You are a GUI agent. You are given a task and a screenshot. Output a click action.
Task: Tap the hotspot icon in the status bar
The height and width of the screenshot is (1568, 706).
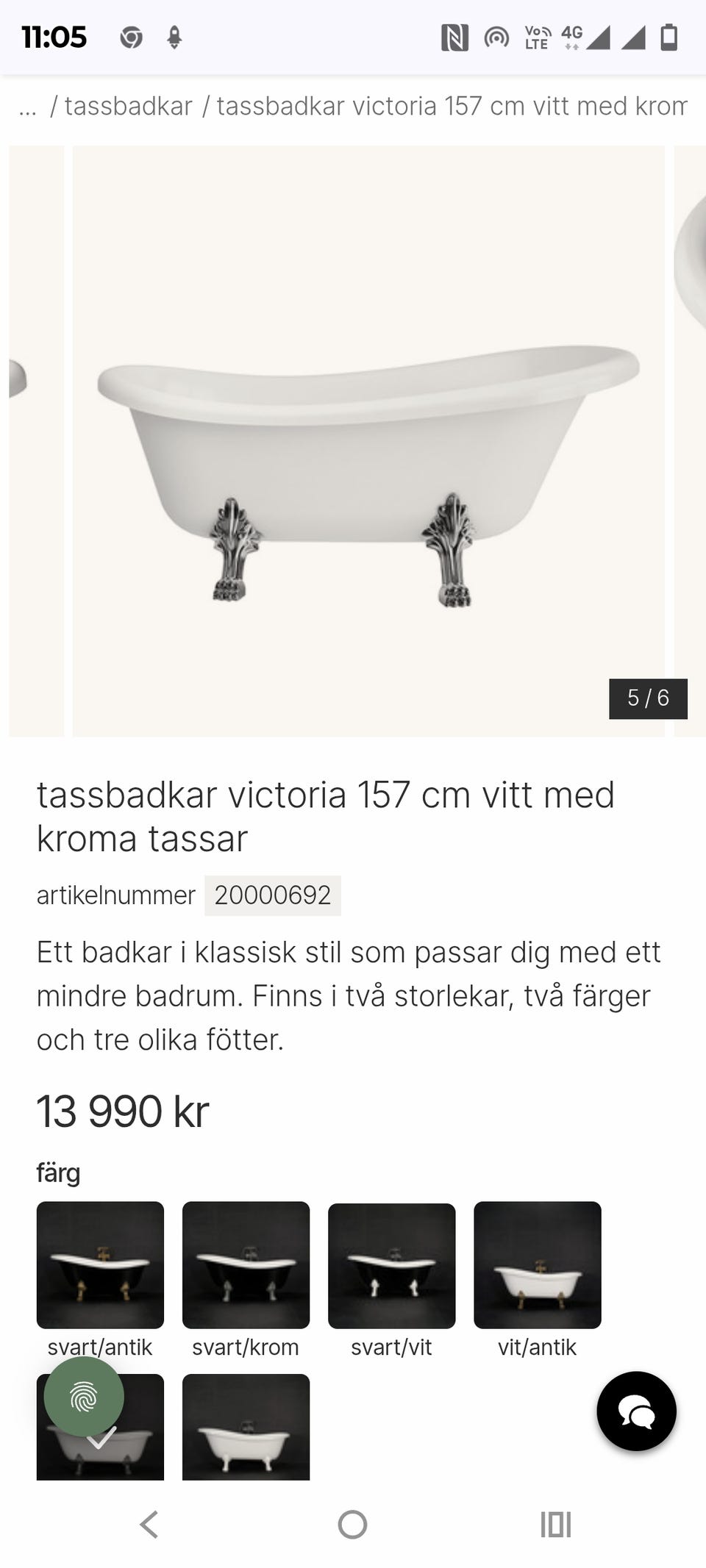496,37
